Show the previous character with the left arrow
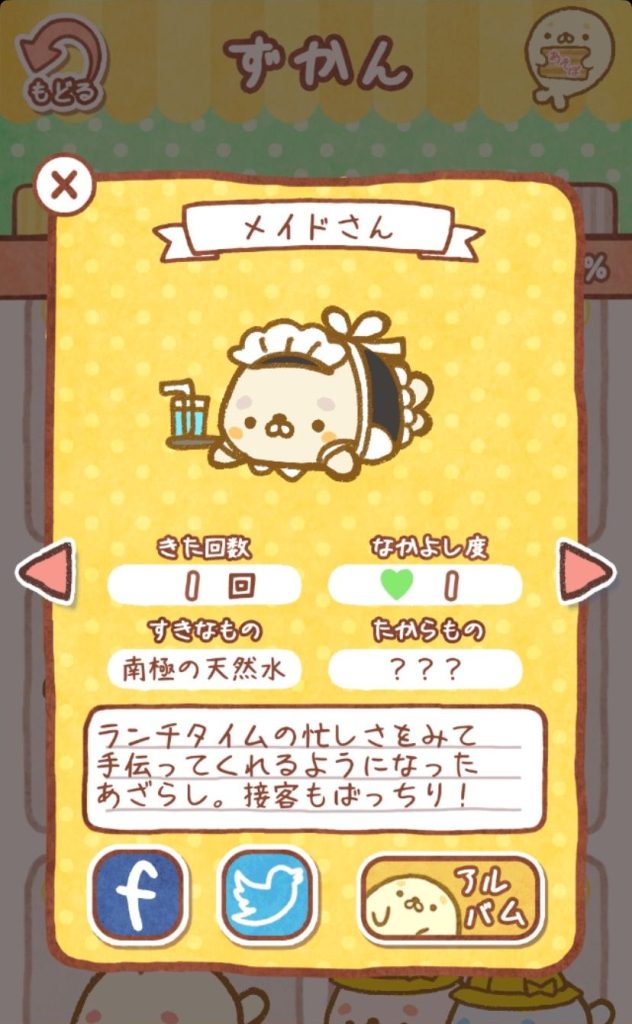The height and width of the screenshot is (1024, 632). tap(46, 571)
